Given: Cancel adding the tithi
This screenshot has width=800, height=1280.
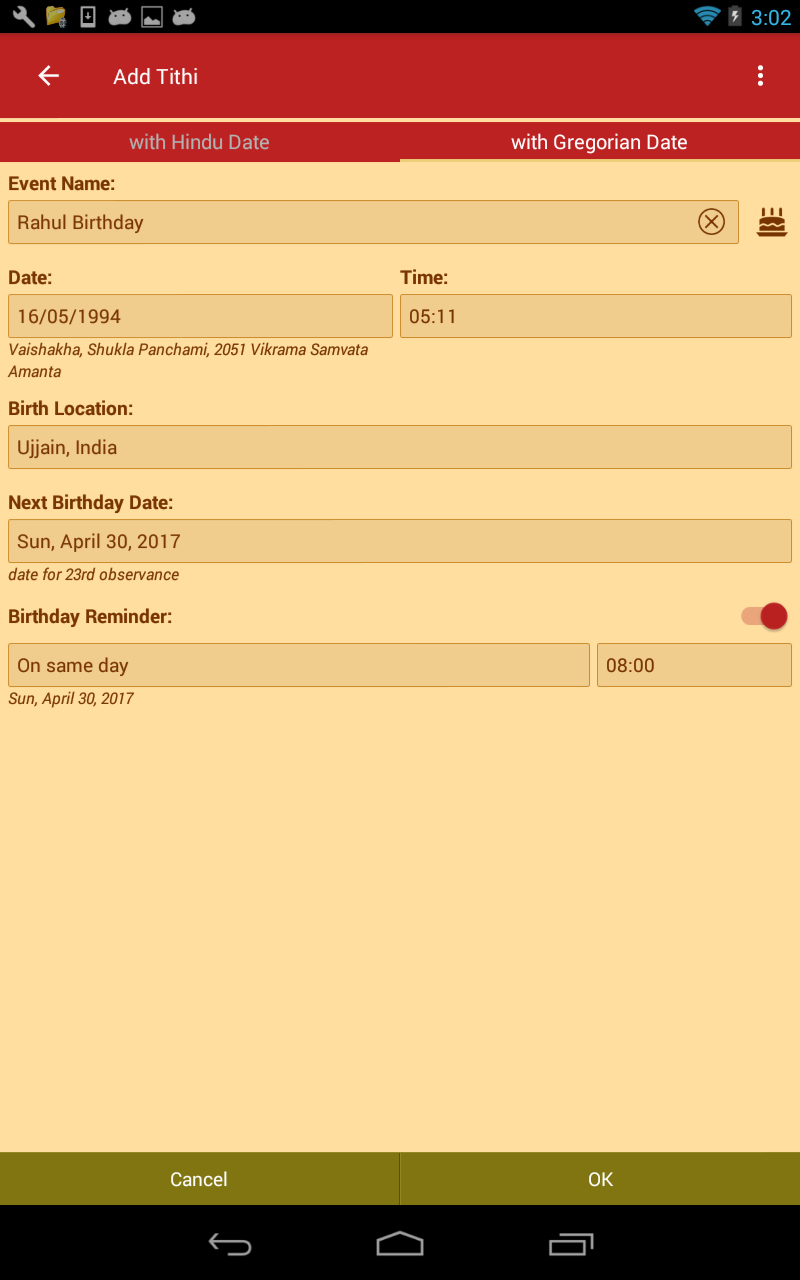Looking at the screenshot, I should (x=199, y=1179).
